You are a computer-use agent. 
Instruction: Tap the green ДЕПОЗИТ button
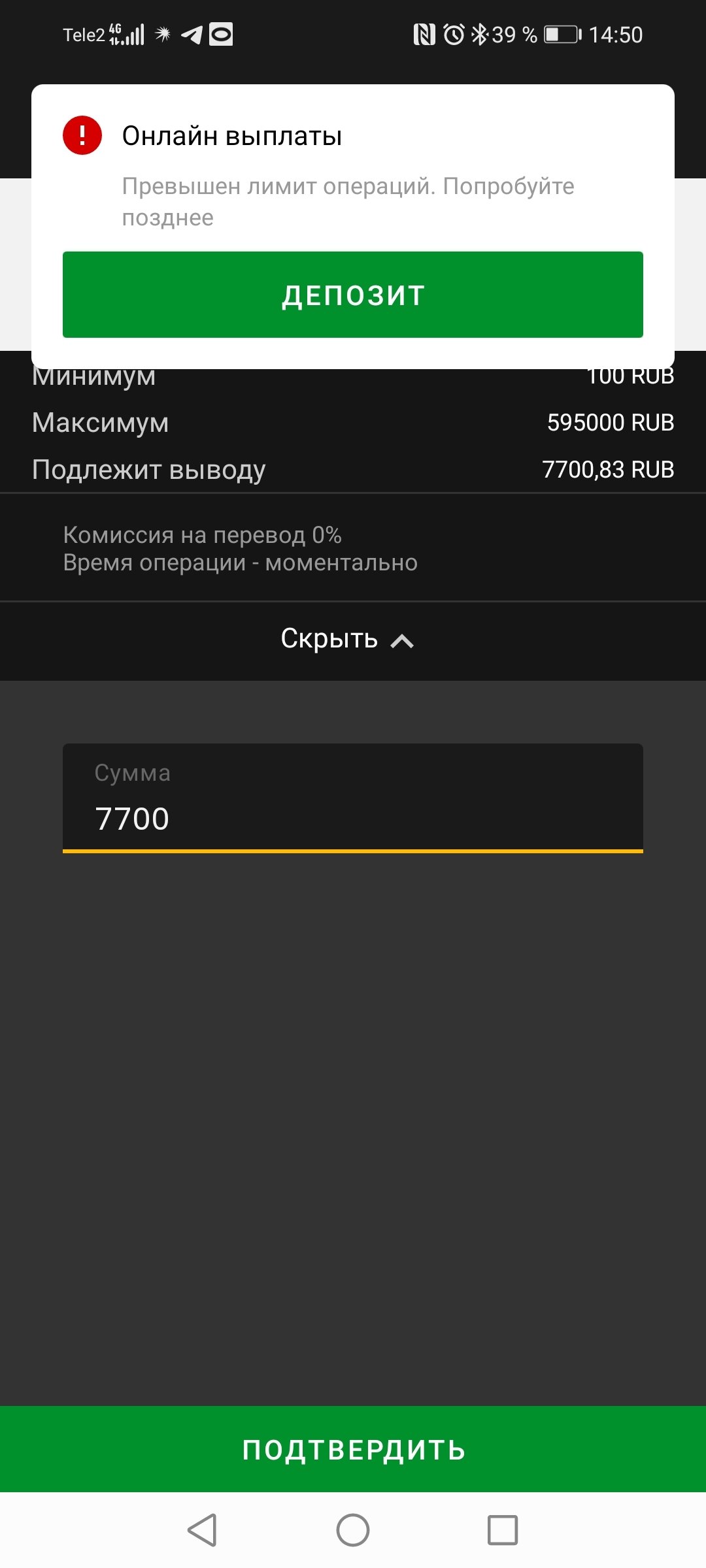[353, 295]
